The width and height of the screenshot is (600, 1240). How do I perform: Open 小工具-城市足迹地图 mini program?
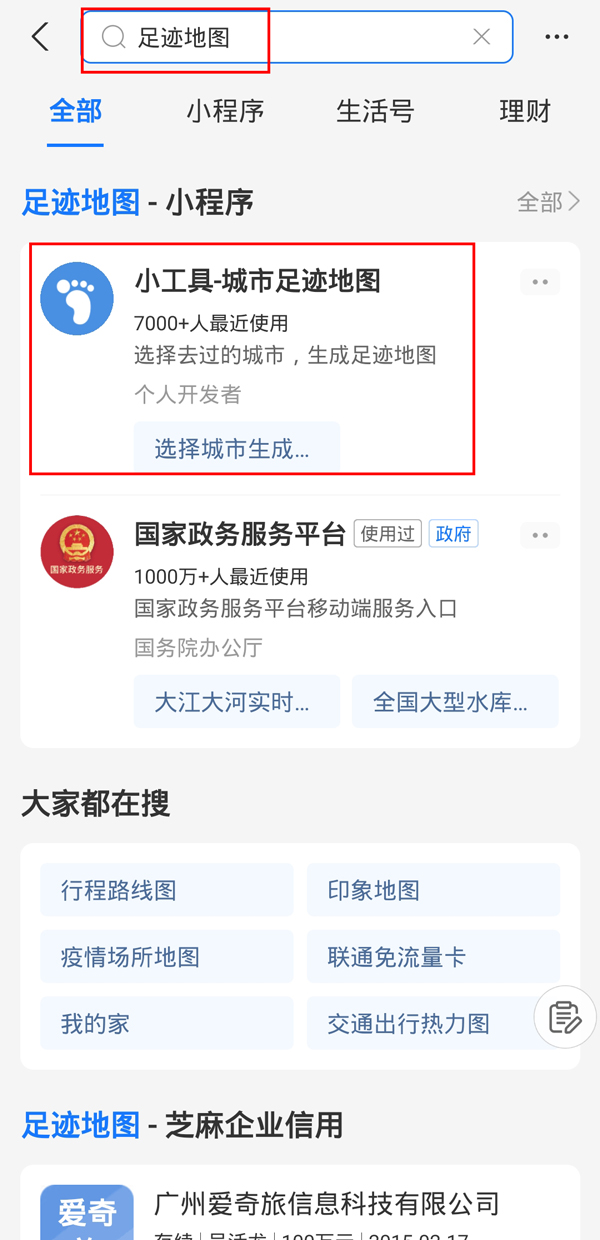[x=257, y=282]
